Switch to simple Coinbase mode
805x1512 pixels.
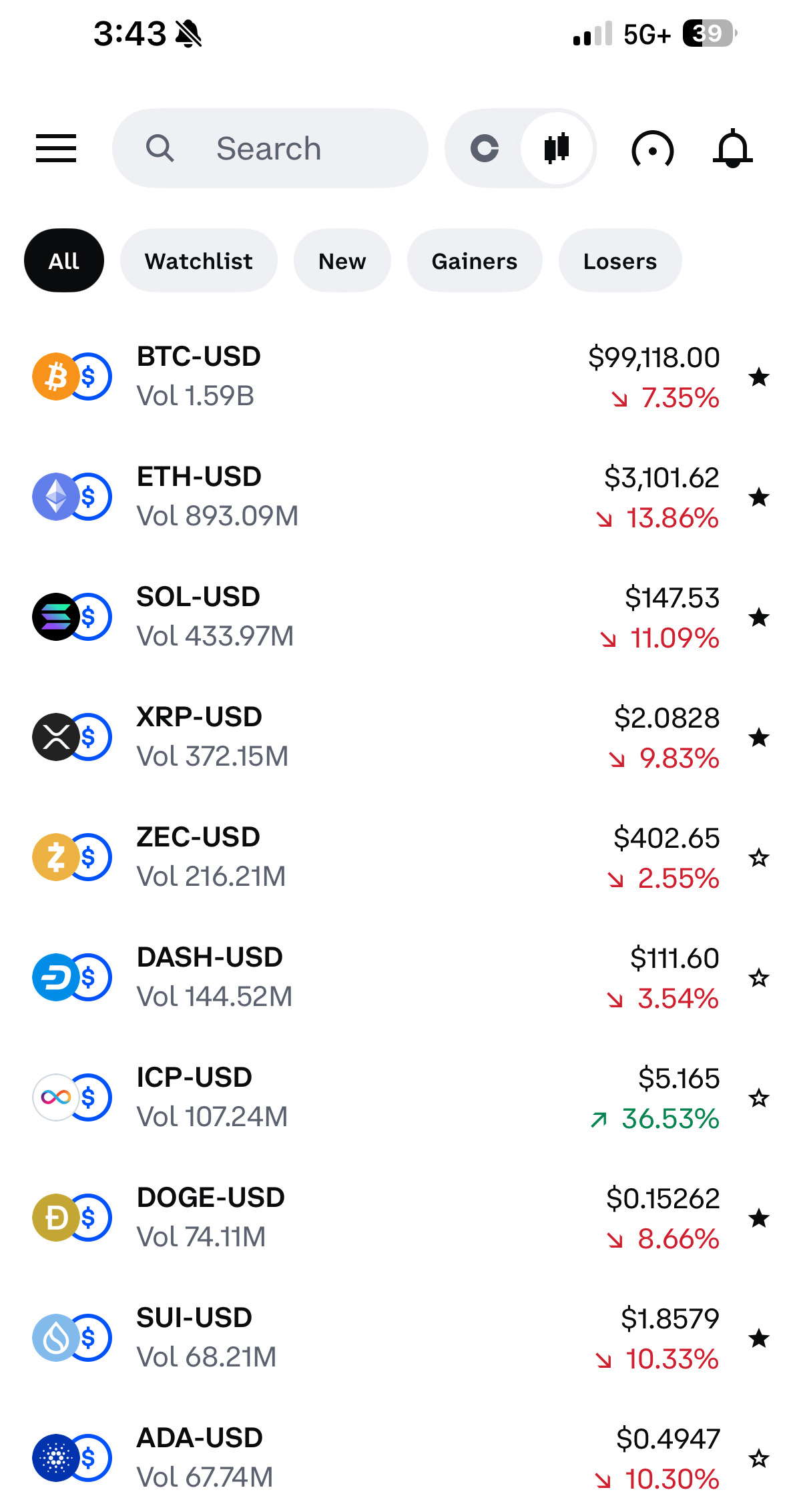(x=485, y=148)
